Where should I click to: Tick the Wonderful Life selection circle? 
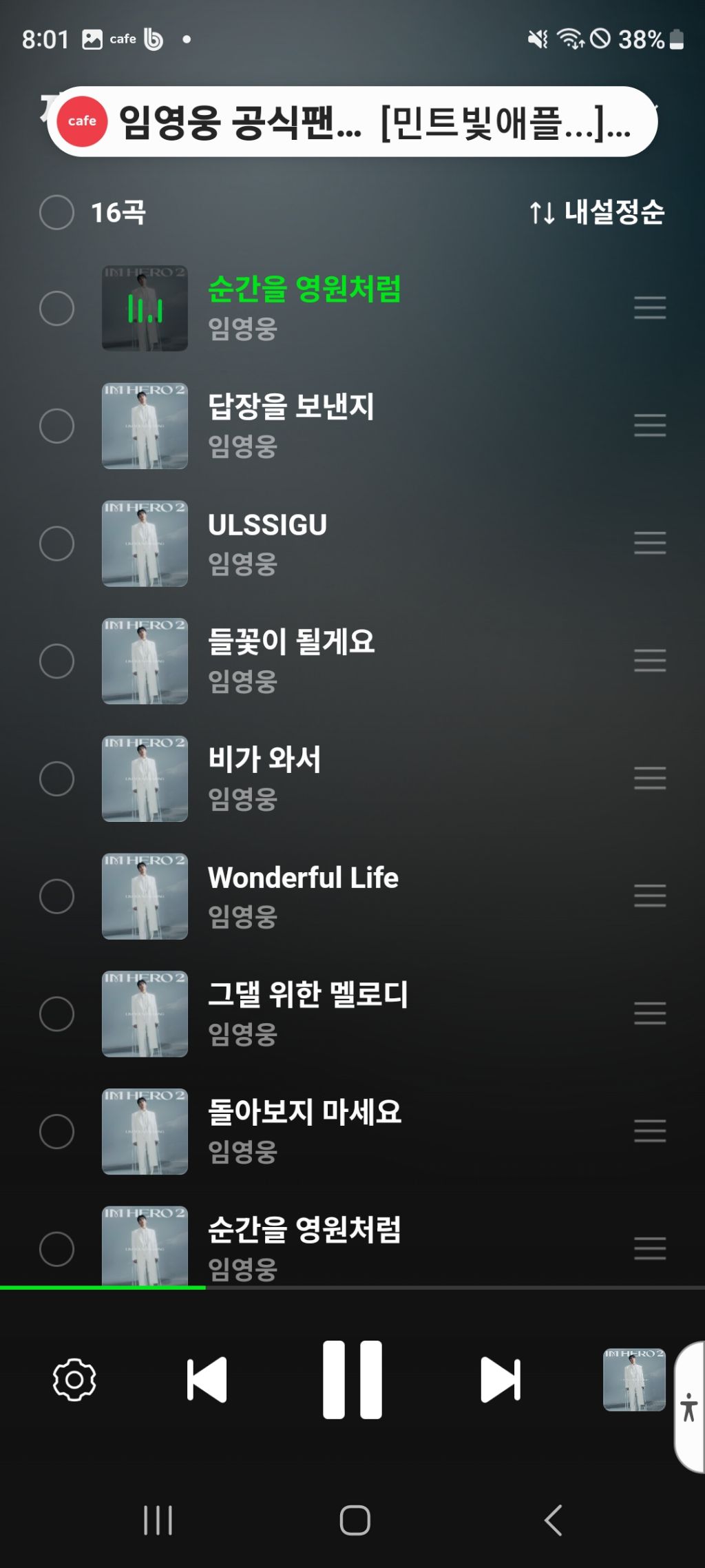click(56, 896)
